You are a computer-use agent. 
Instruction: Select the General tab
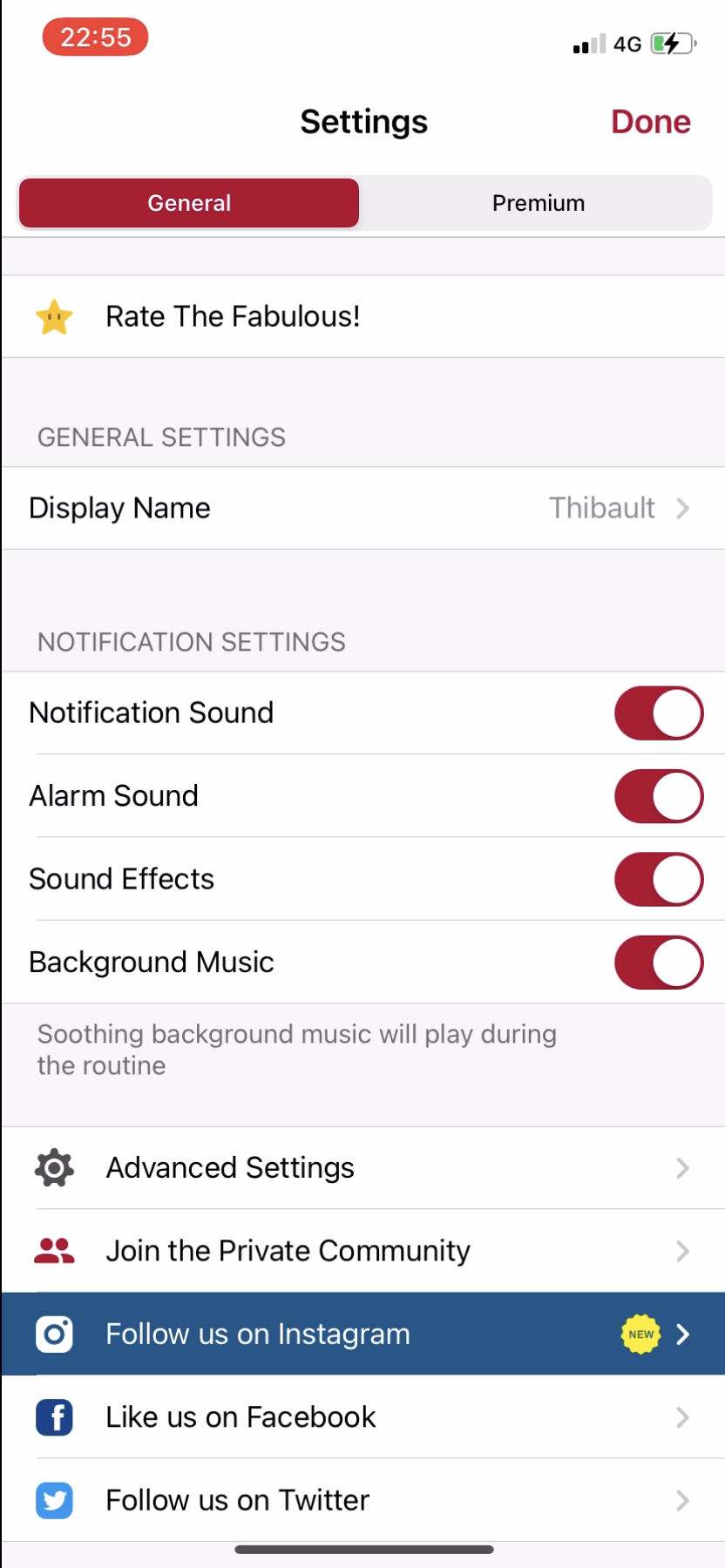(x=188, y=202)
